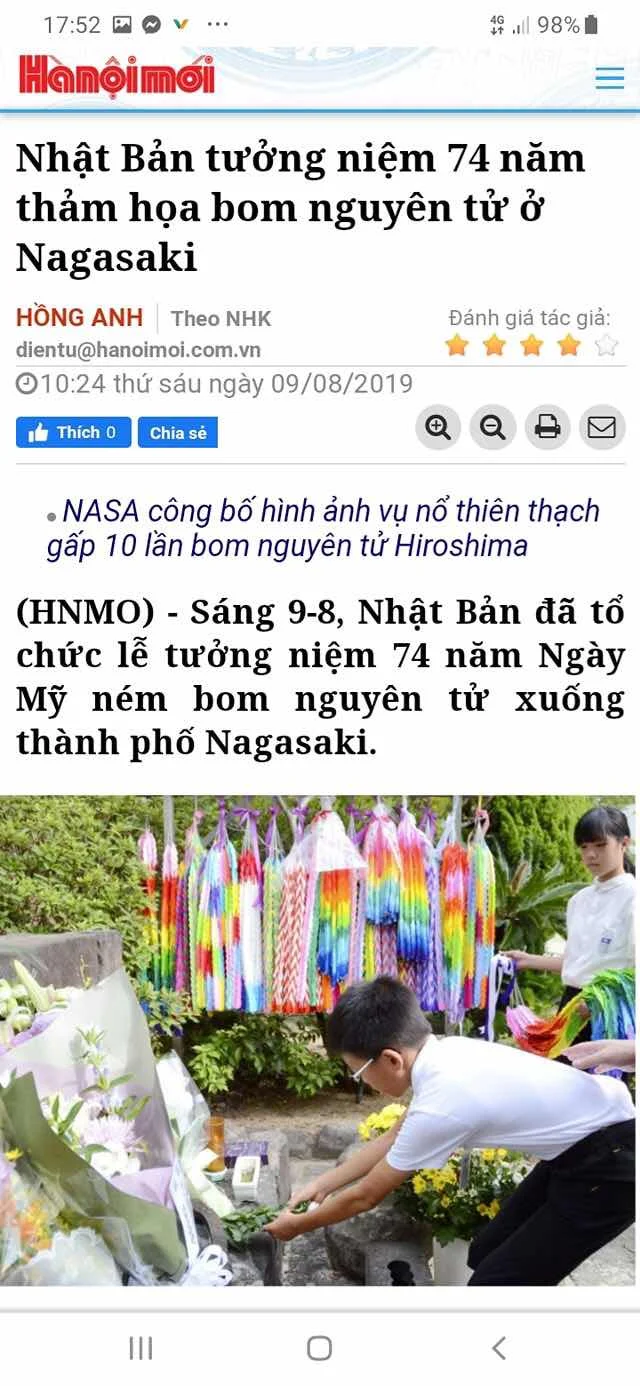Viewport: 640px width, 1386px height.
Task: Tap the dientu@hanoimoi.com.vn email address
Action: click(x=138, y=350)
